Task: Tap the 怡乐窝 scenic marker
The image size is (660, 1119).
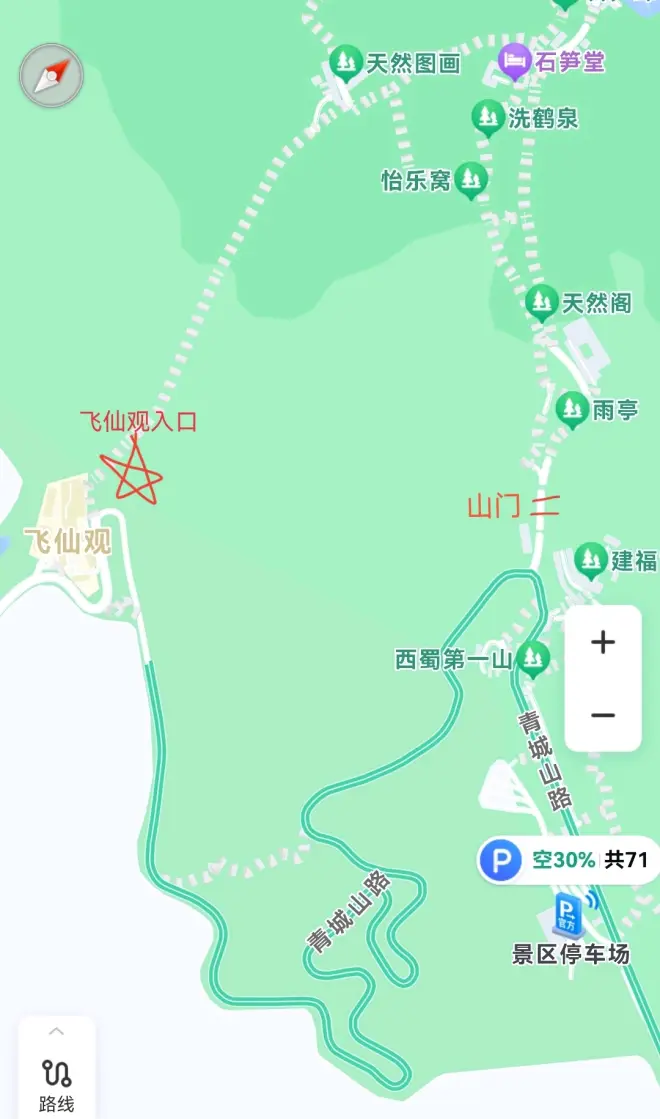Action: [471, 180]
